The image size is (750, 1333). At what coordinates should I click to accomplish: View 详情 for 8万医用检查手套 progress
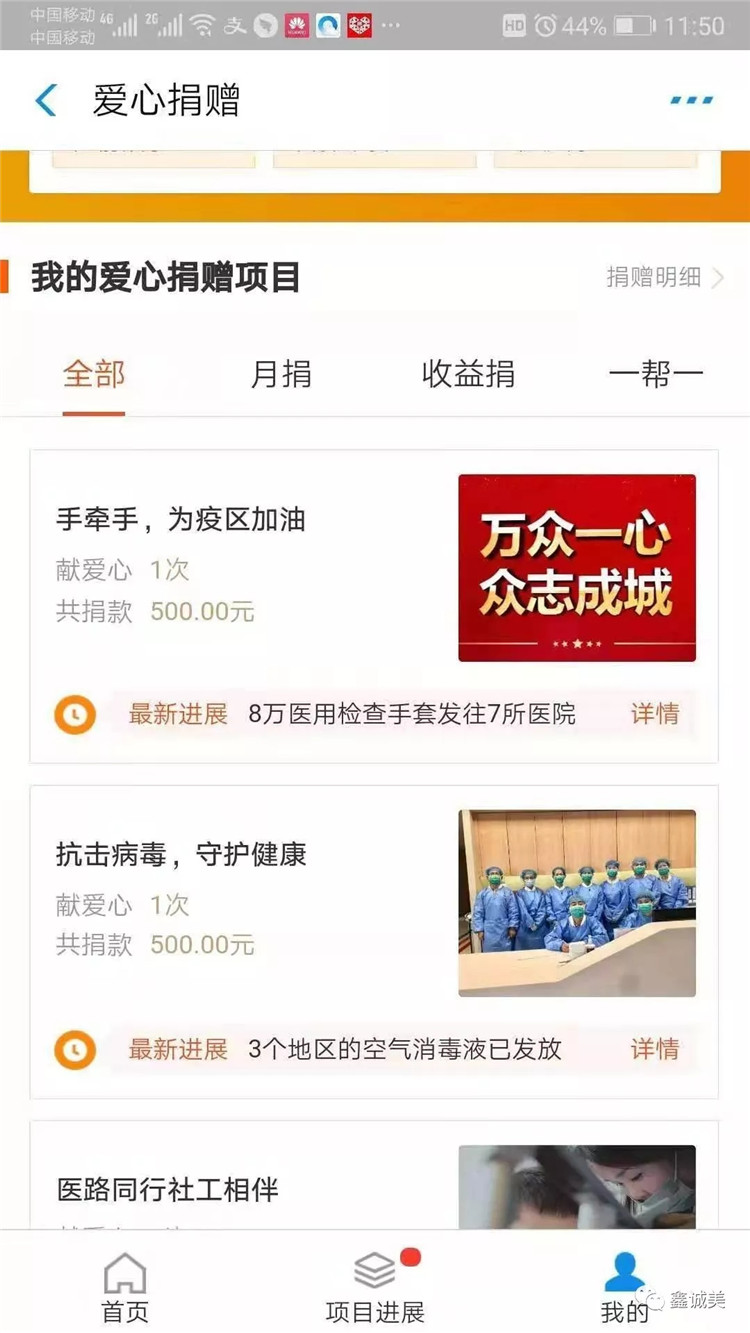tap(655, 714)
